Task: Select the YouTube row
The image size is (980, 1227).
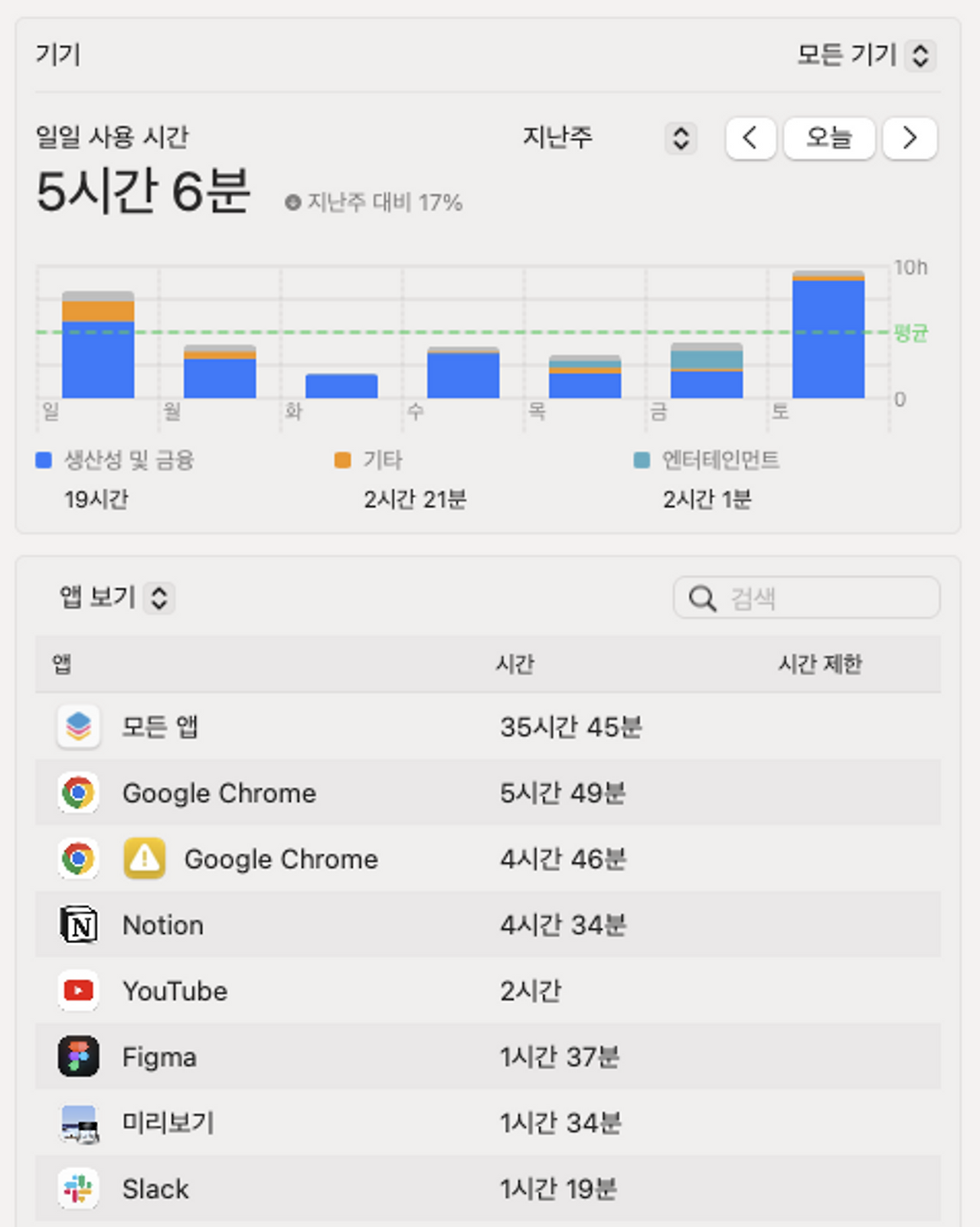Action: (488, 990)
